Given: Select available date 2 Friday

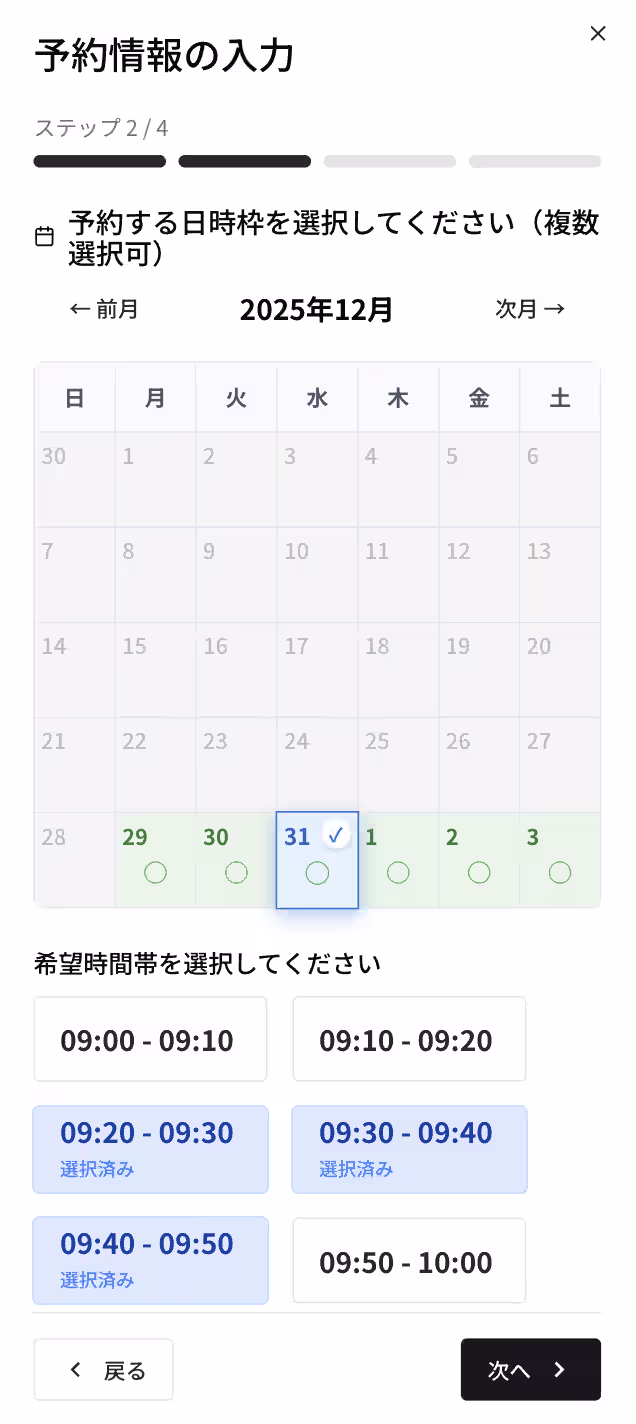Looking at the screenshot, I should pos(479,859).
